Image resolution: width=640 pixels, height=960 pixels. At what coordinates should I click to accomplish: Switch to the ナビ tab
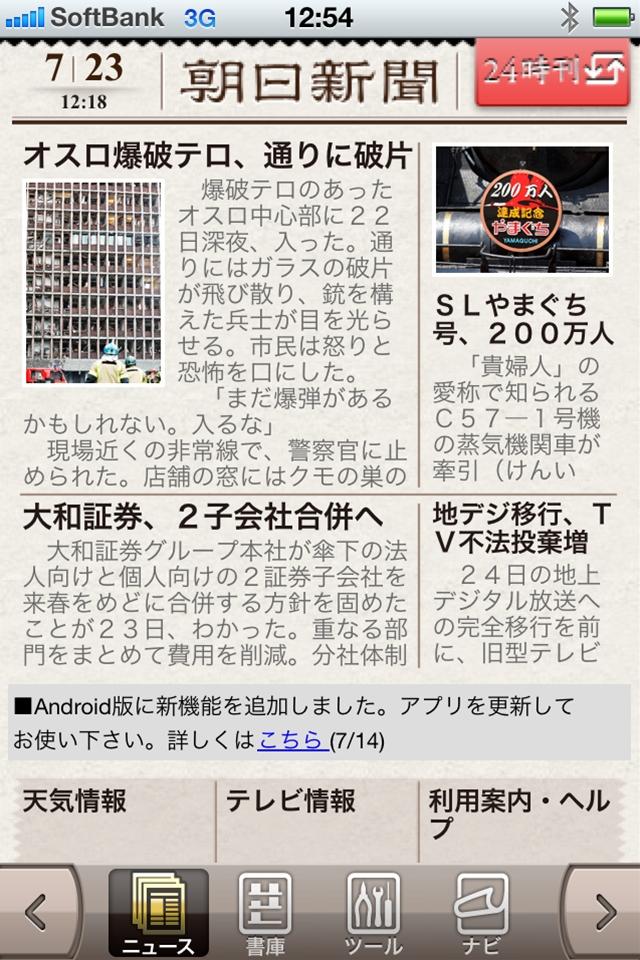[481, 912]
